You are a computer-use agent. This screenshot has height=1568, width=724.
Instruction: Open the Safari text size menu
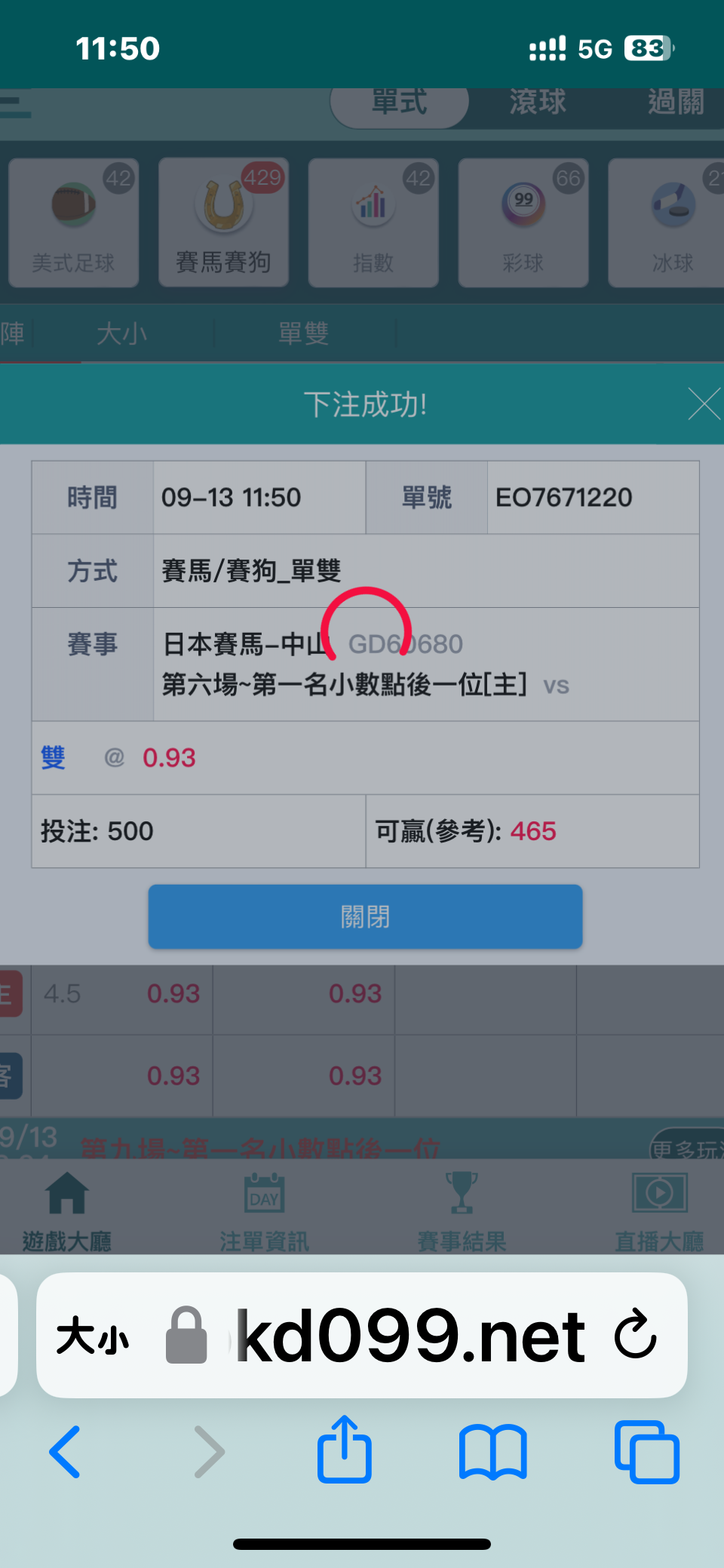(x=93, y=1336)
